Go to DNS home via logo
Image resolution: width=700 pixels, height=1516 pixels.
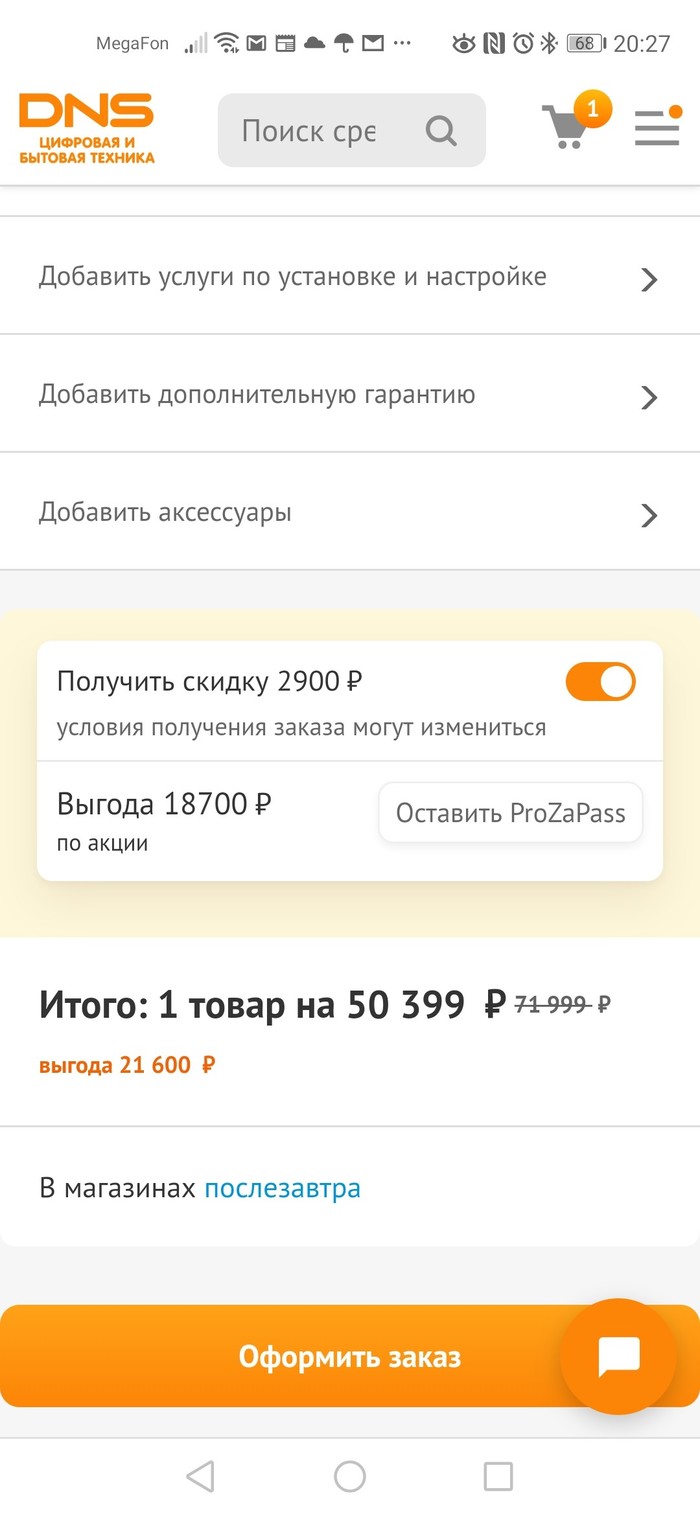pyautogui.click(x=87, y=128)
